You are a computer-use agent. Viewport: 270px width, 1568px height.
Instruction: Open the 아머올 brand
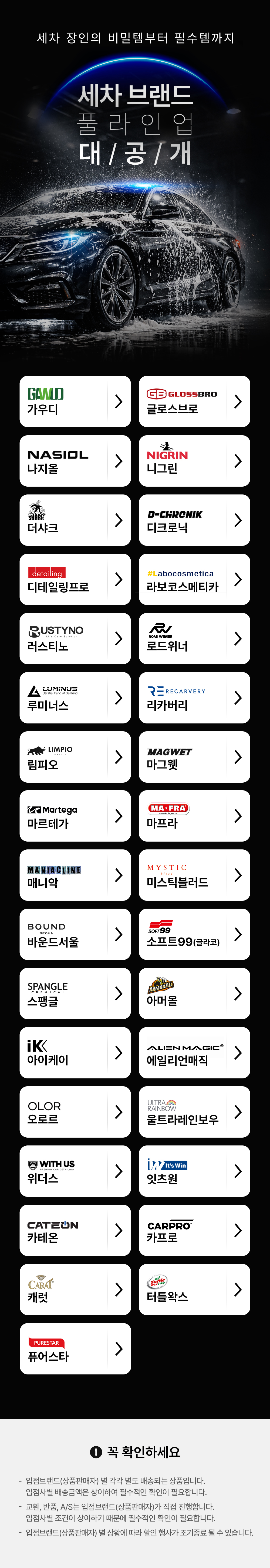click(x=194, y=994)
